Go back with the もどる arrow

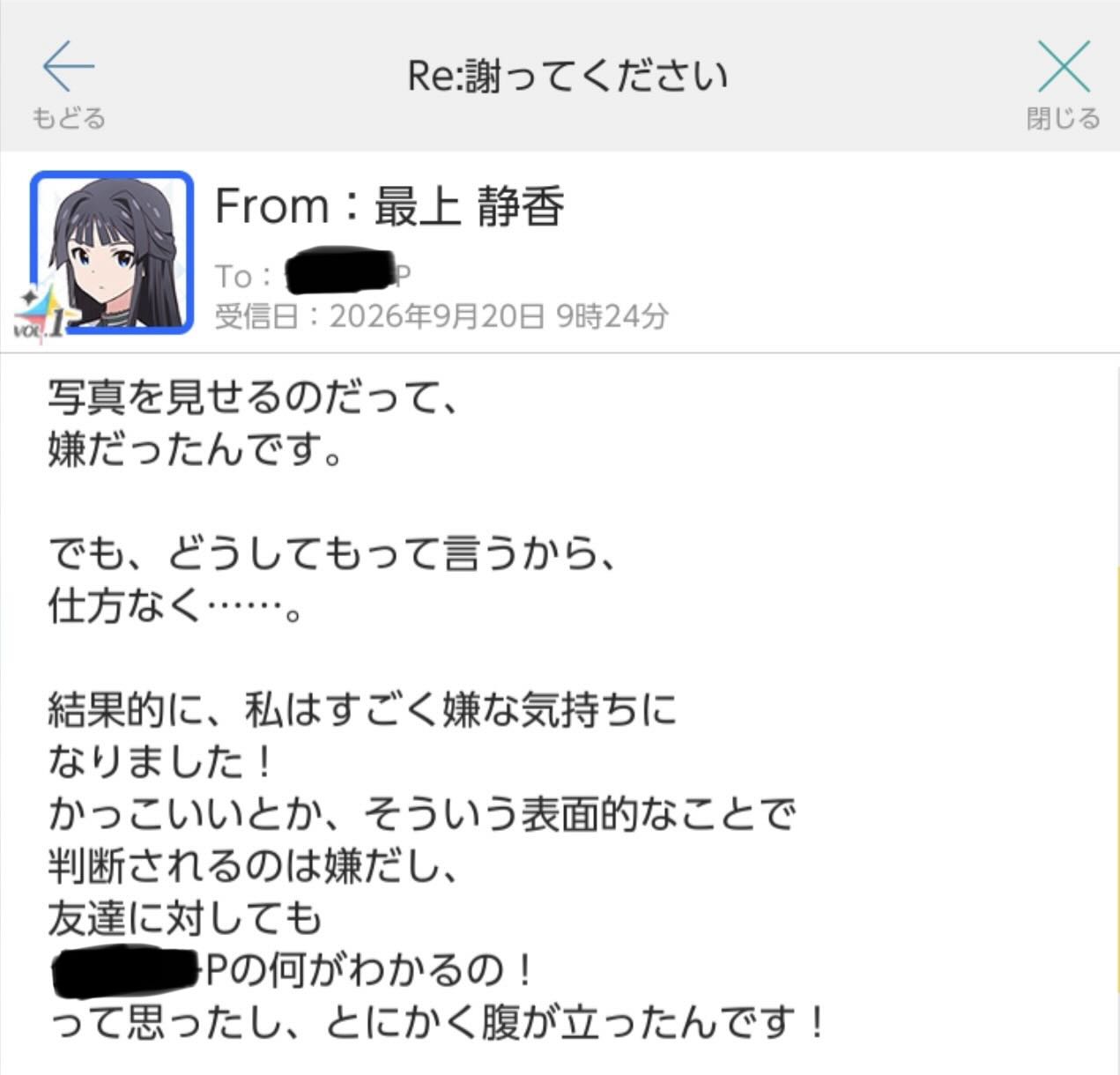[x=68, y=85]
